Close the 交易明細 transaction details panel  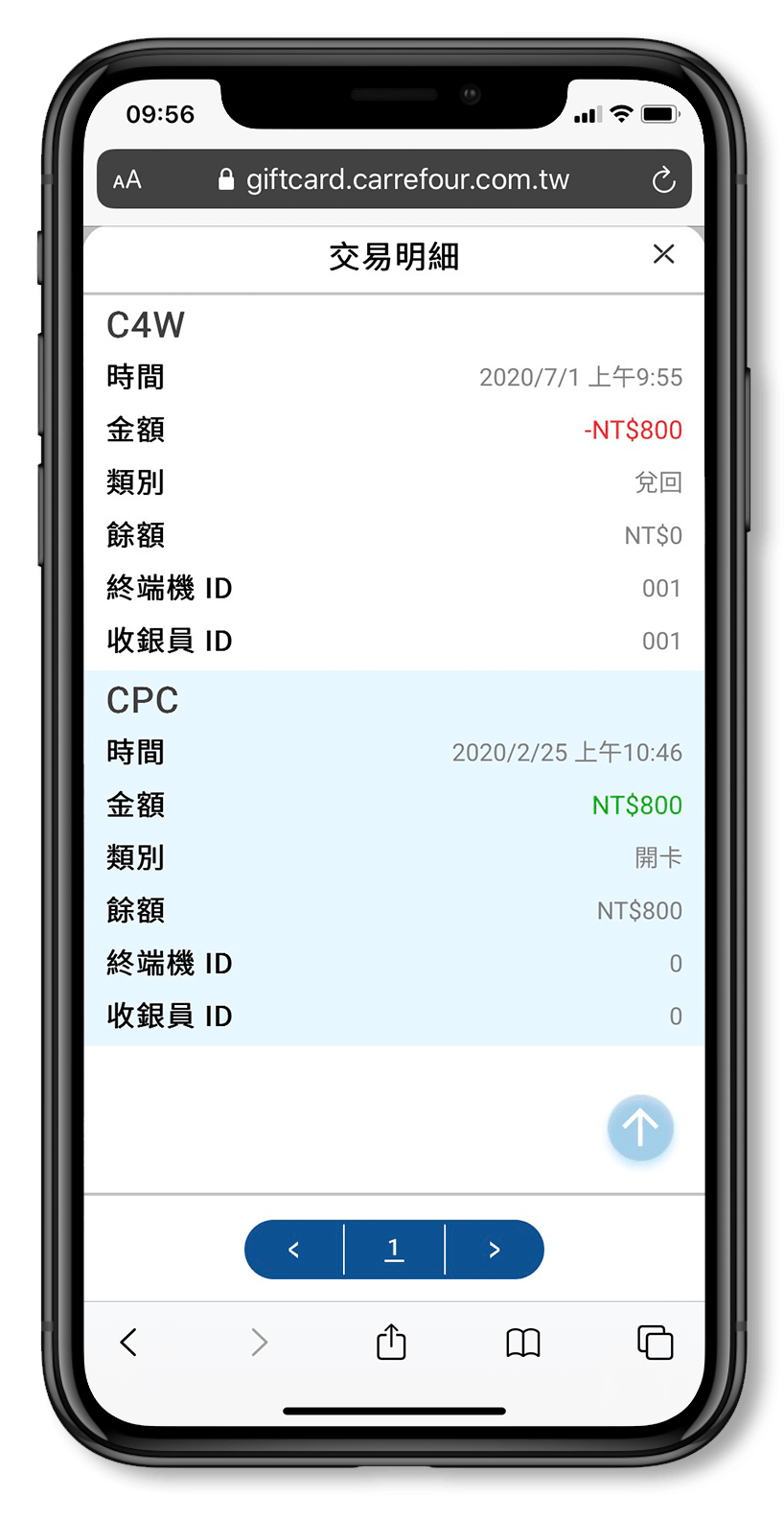point(663,254)
